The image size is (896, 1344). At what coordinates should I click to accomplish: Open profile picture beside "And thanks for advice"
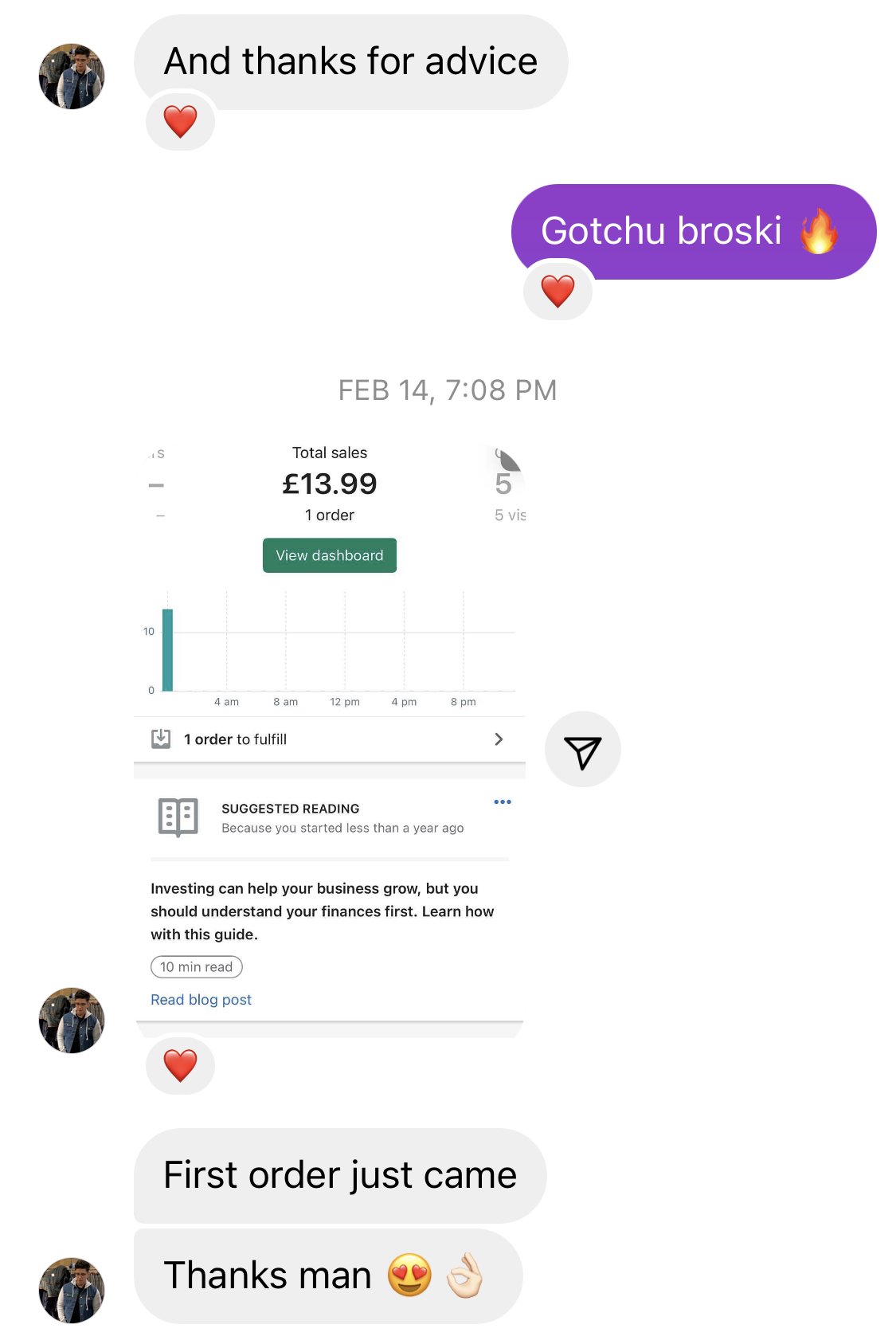click(x=72, y=76)
